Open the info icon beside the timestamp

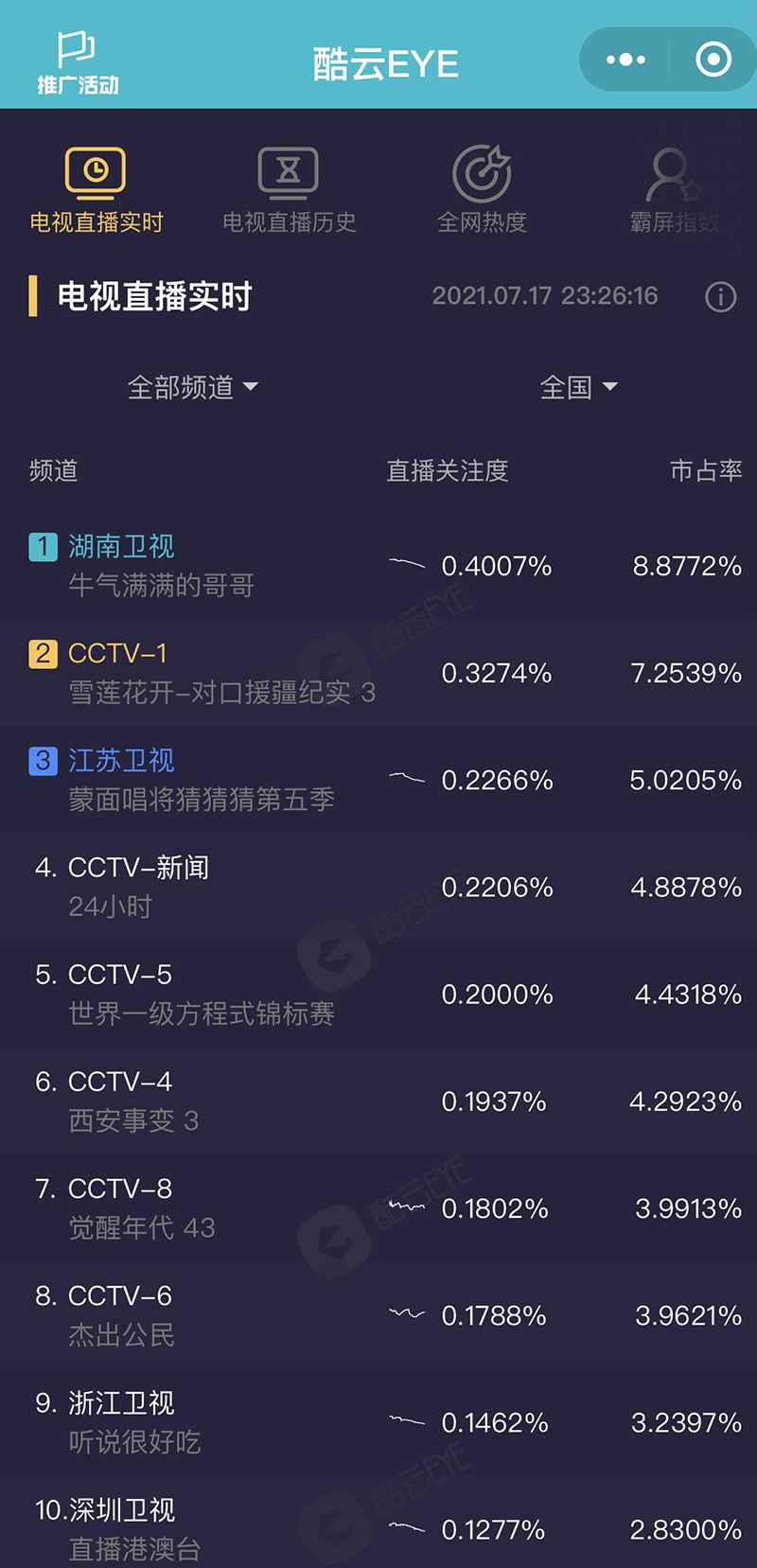tap(720, 297)
